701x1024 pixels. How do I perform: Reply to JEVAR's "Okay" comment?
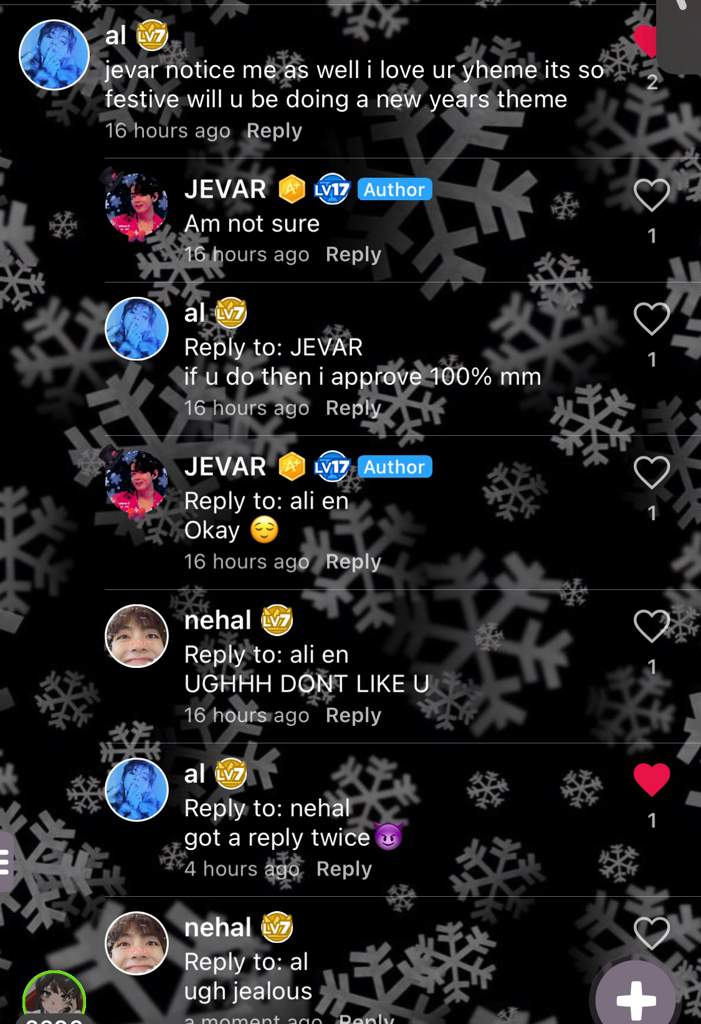(353, 562)
